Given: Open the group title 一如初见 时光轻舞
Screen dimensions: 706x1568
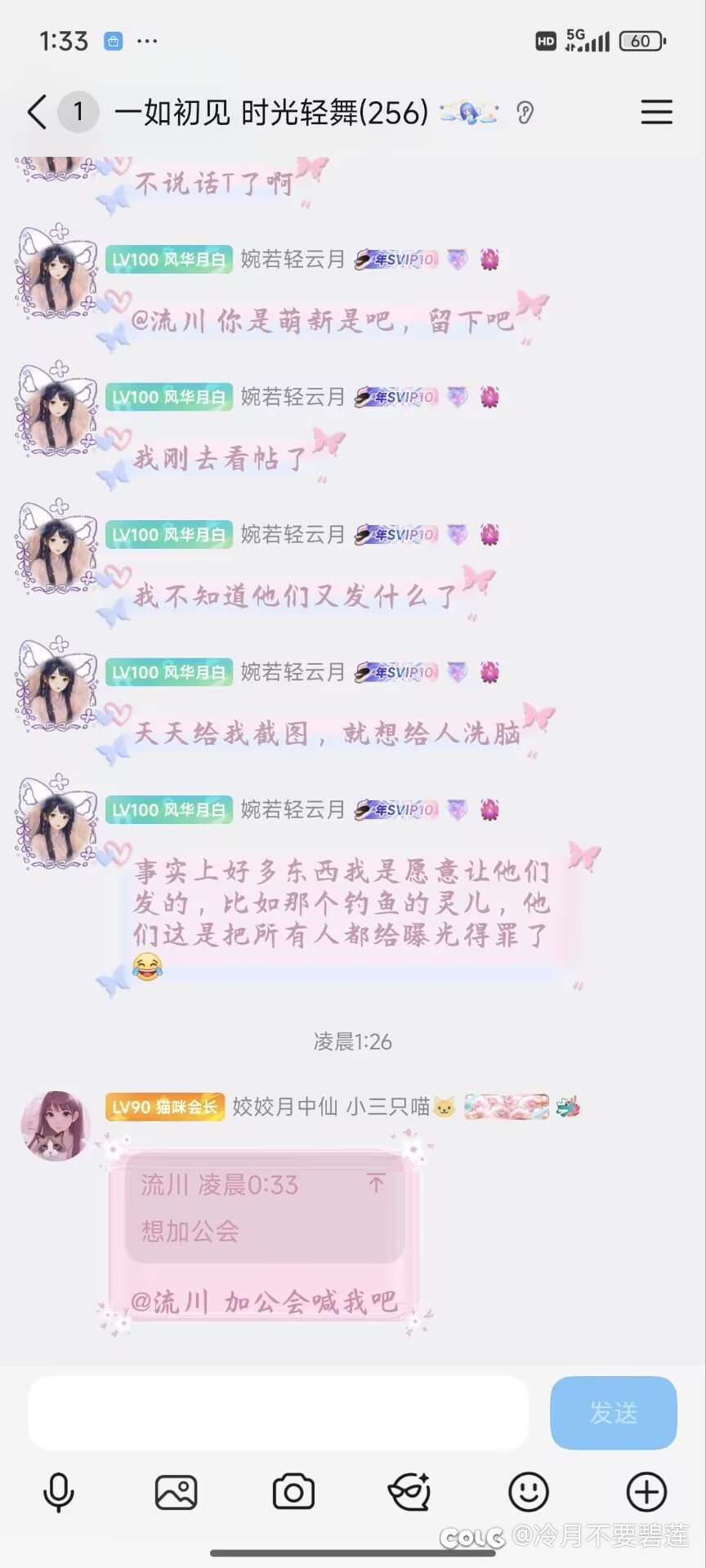Looking at the screenshot, I should point(271,112).
